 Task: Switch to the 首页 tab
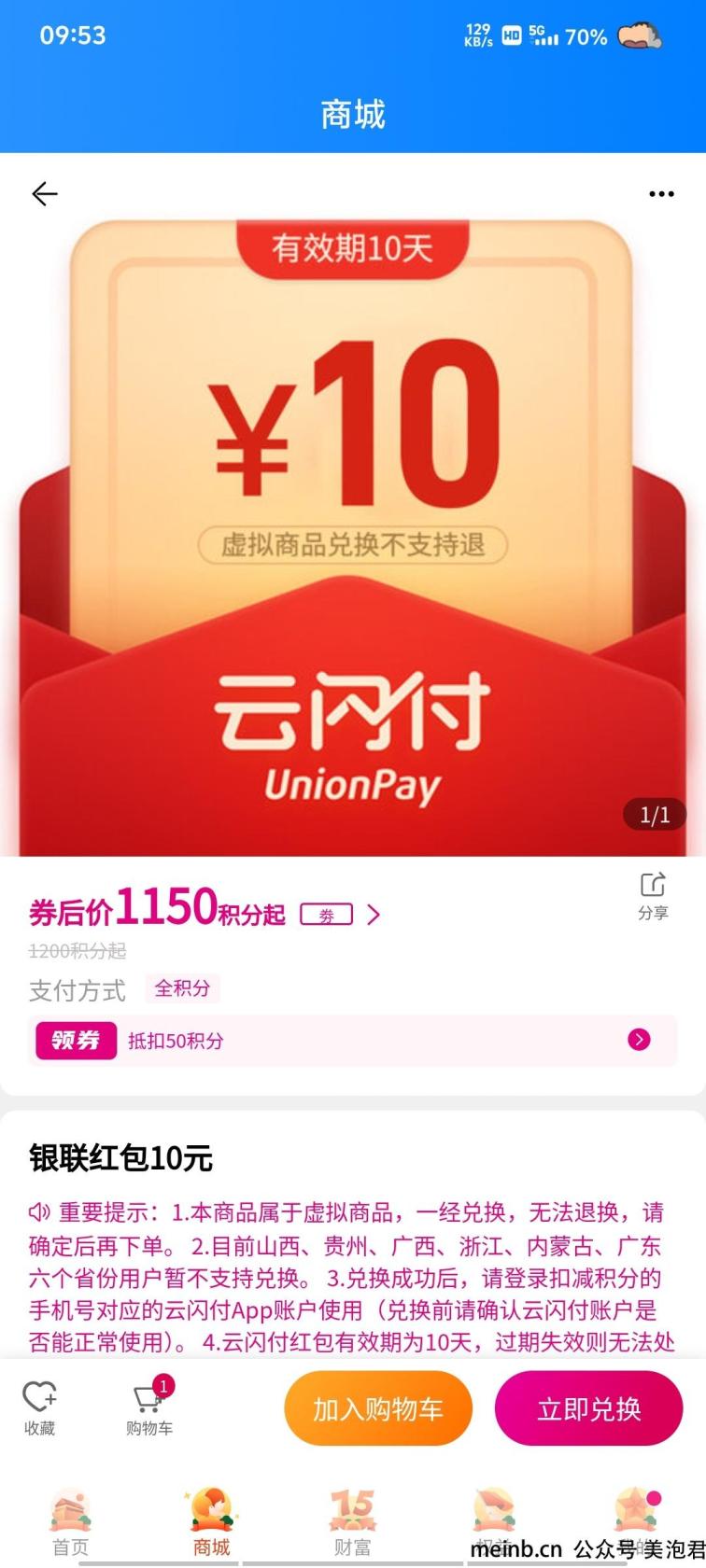pos(71,1523)
